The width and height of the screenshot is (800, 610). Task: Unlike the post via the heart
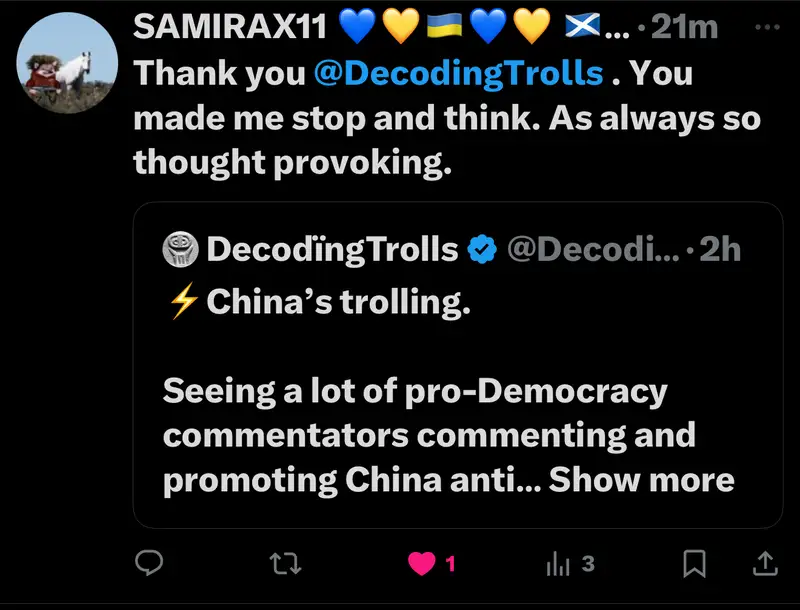point(422,564)
